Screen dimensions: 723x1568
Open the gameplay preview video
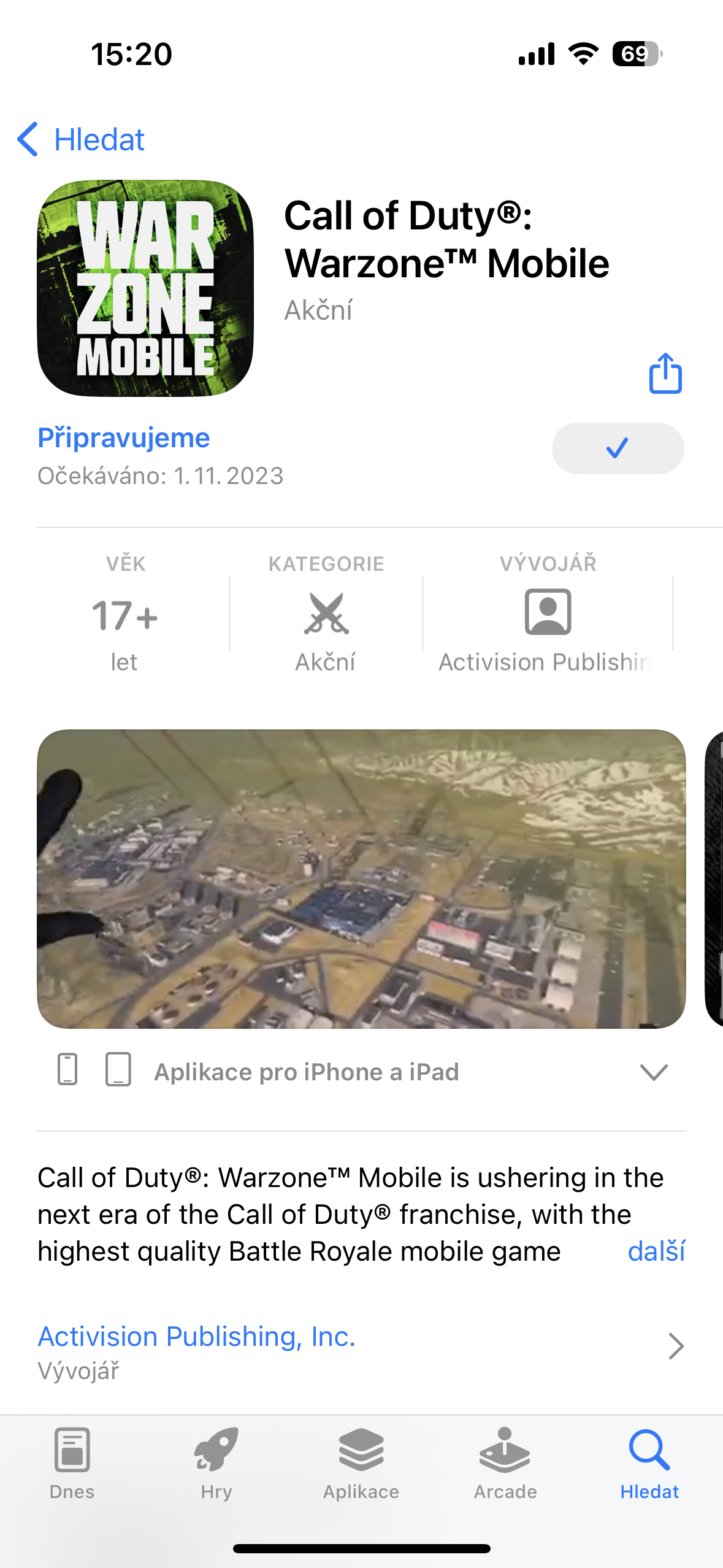pos(361,878)
